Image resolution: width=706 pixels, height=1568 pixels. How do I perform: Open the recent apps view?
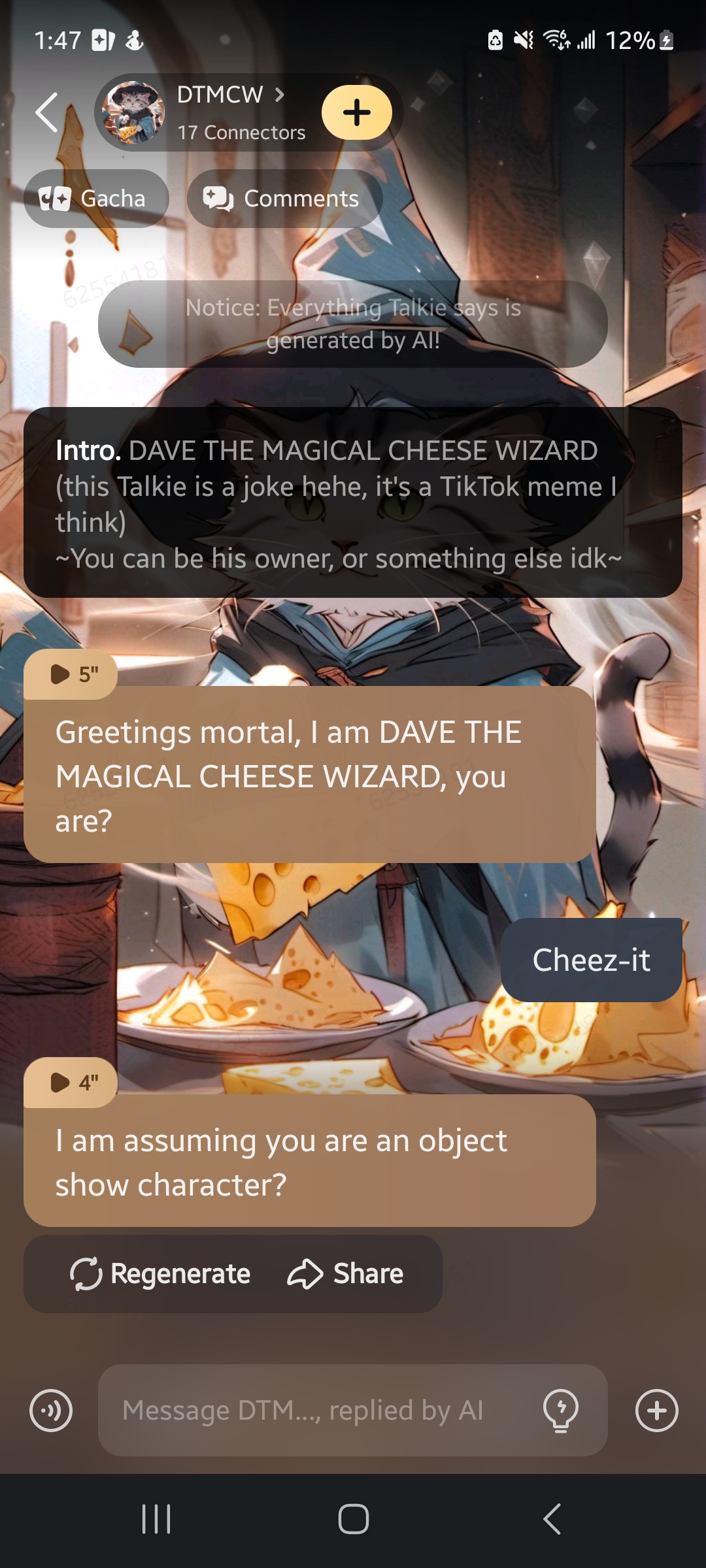pos(156,1519)
